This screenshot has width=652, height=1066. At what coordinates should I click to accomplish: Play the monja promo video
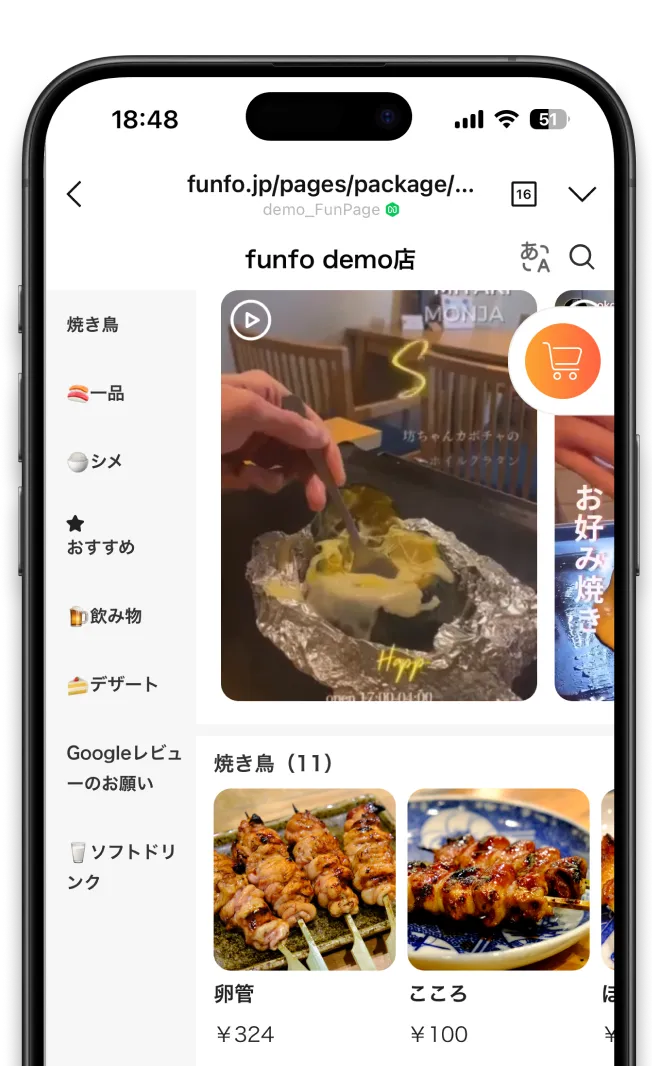tap(250, 320)
